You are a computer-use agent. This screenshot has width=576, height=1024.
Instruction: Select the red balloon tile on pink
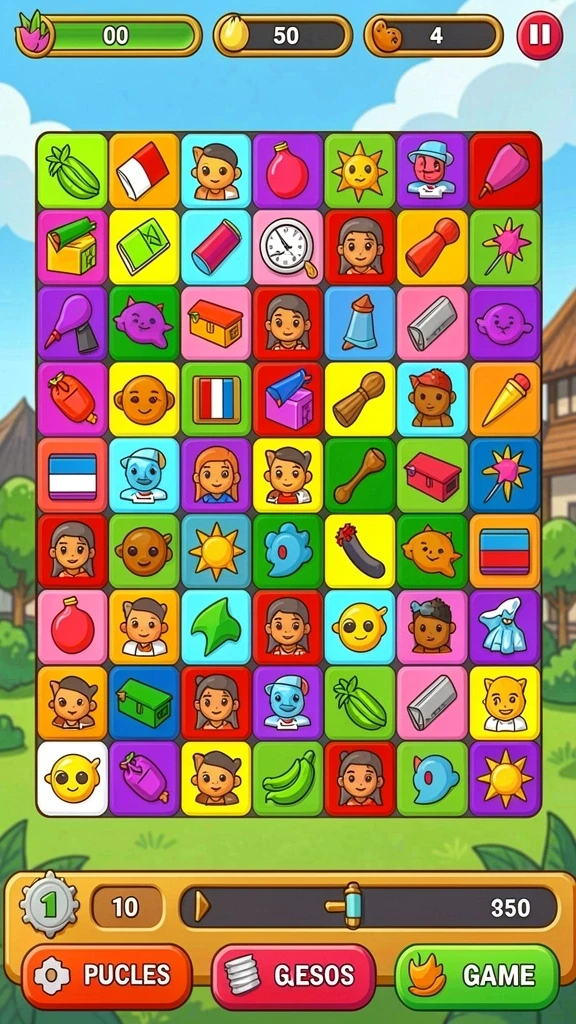pyautogui.click(x=72, y=626)
